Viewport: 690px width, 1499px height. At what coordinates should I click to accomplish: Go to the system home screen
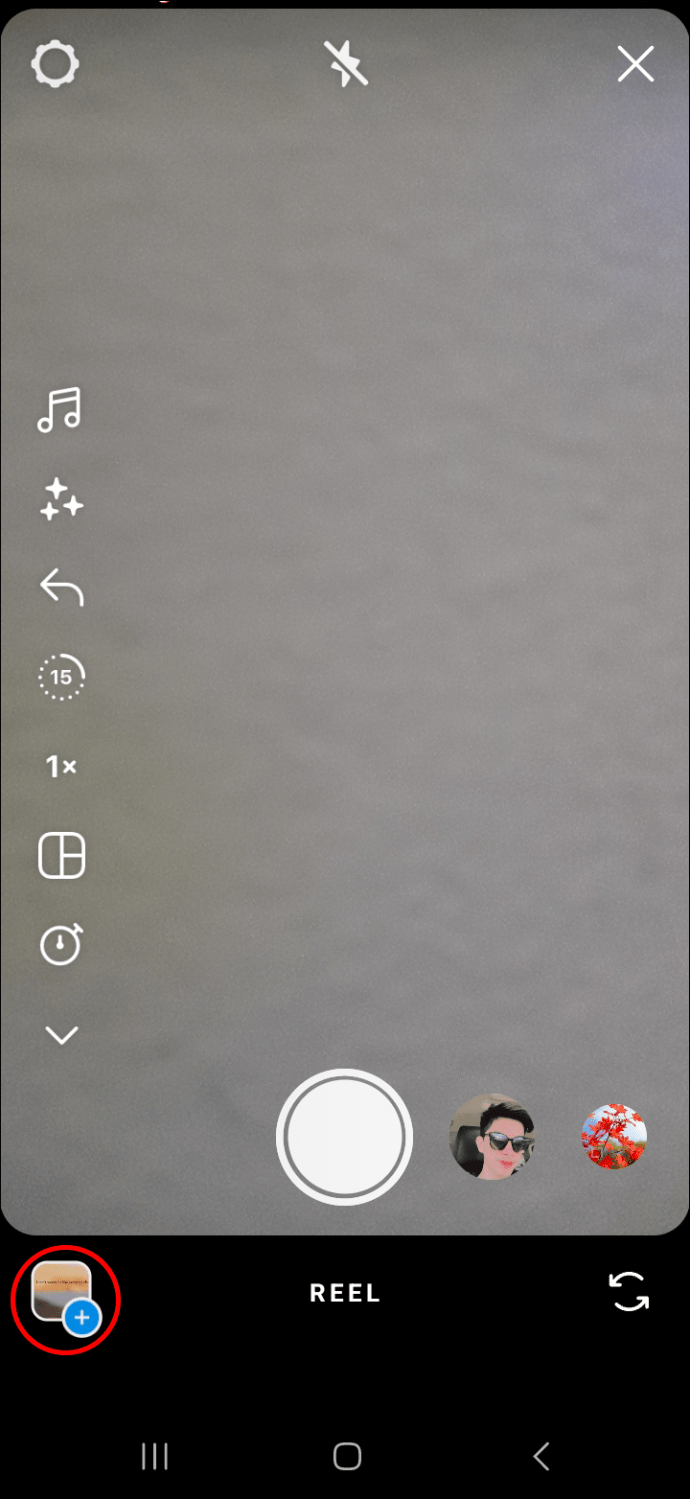[x=346, y=1456]
